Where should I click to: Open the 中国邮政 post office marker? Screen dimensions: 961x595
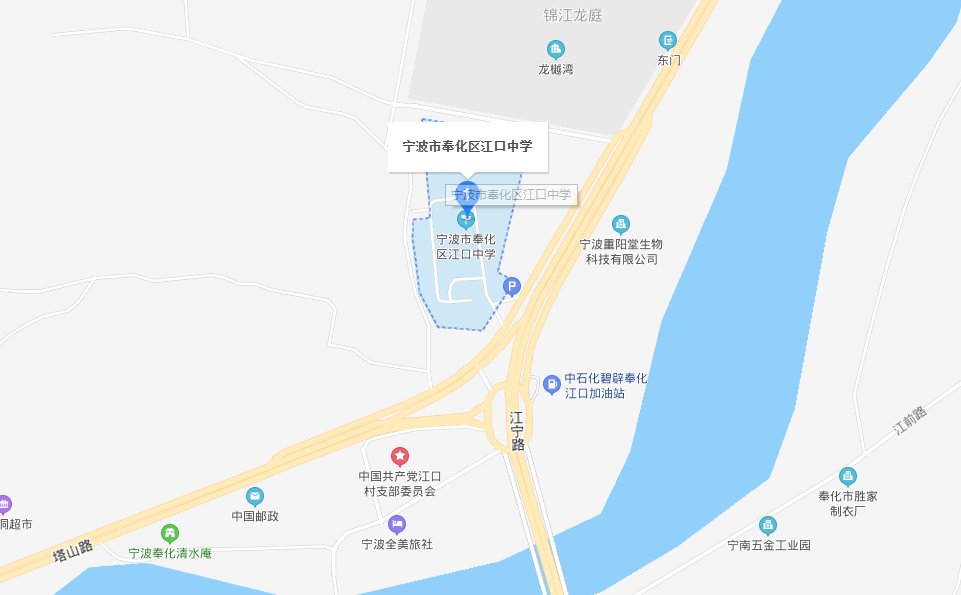click(x=255, y=496)
